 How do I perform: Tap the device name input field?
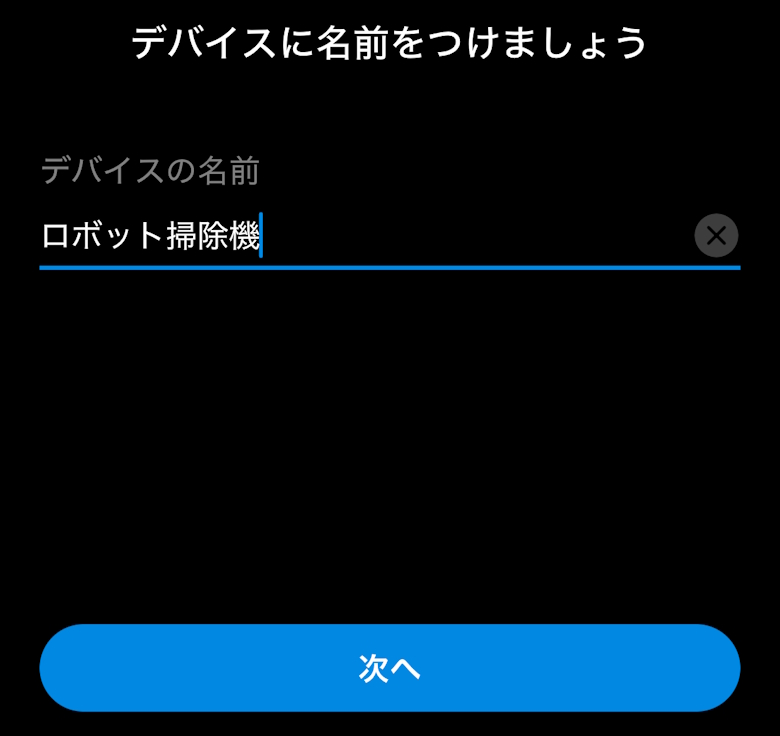tap(360, 237)
